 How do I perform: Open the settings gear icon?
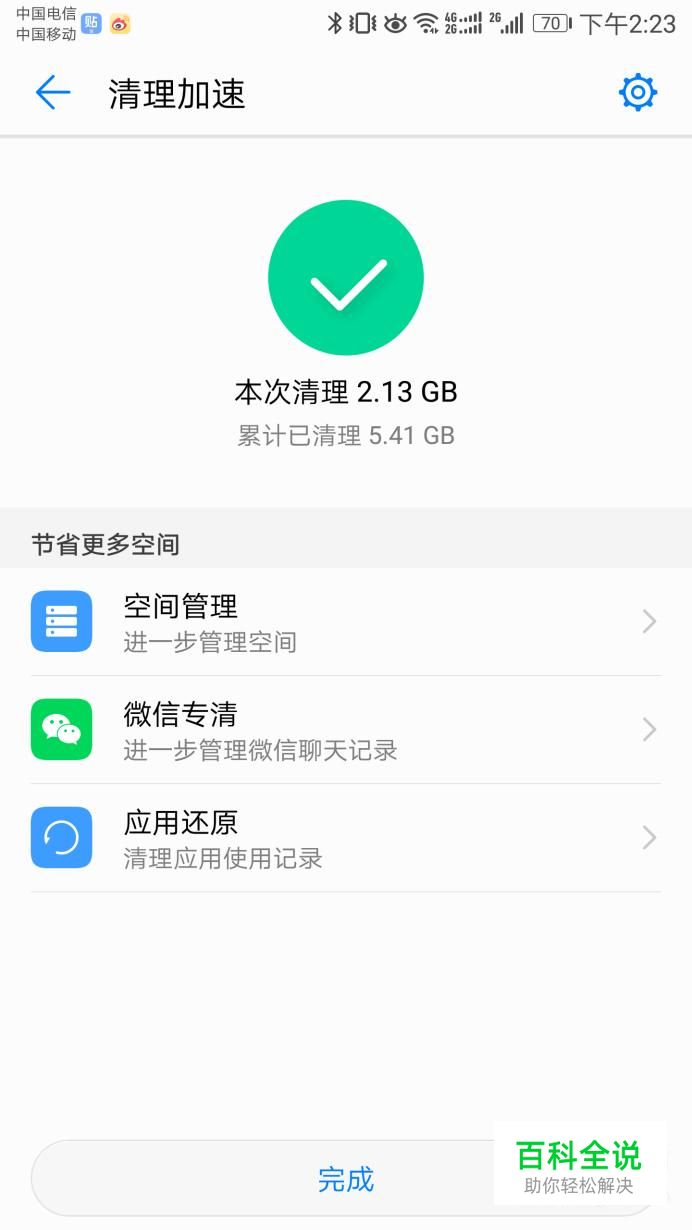(637, 93)
